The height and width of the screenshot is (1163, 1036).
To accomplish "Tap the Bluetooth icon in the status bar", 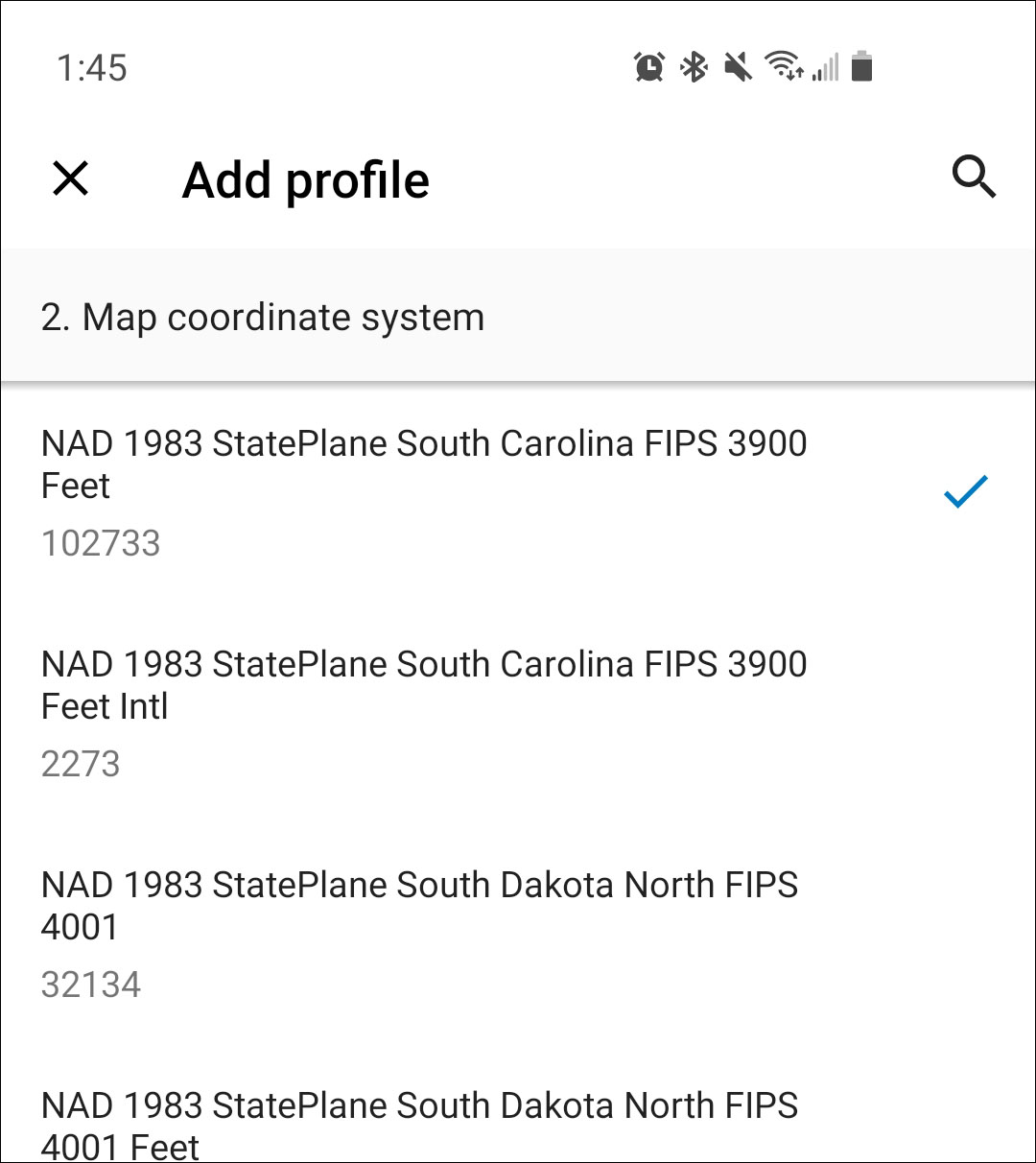I will (693, 67).
